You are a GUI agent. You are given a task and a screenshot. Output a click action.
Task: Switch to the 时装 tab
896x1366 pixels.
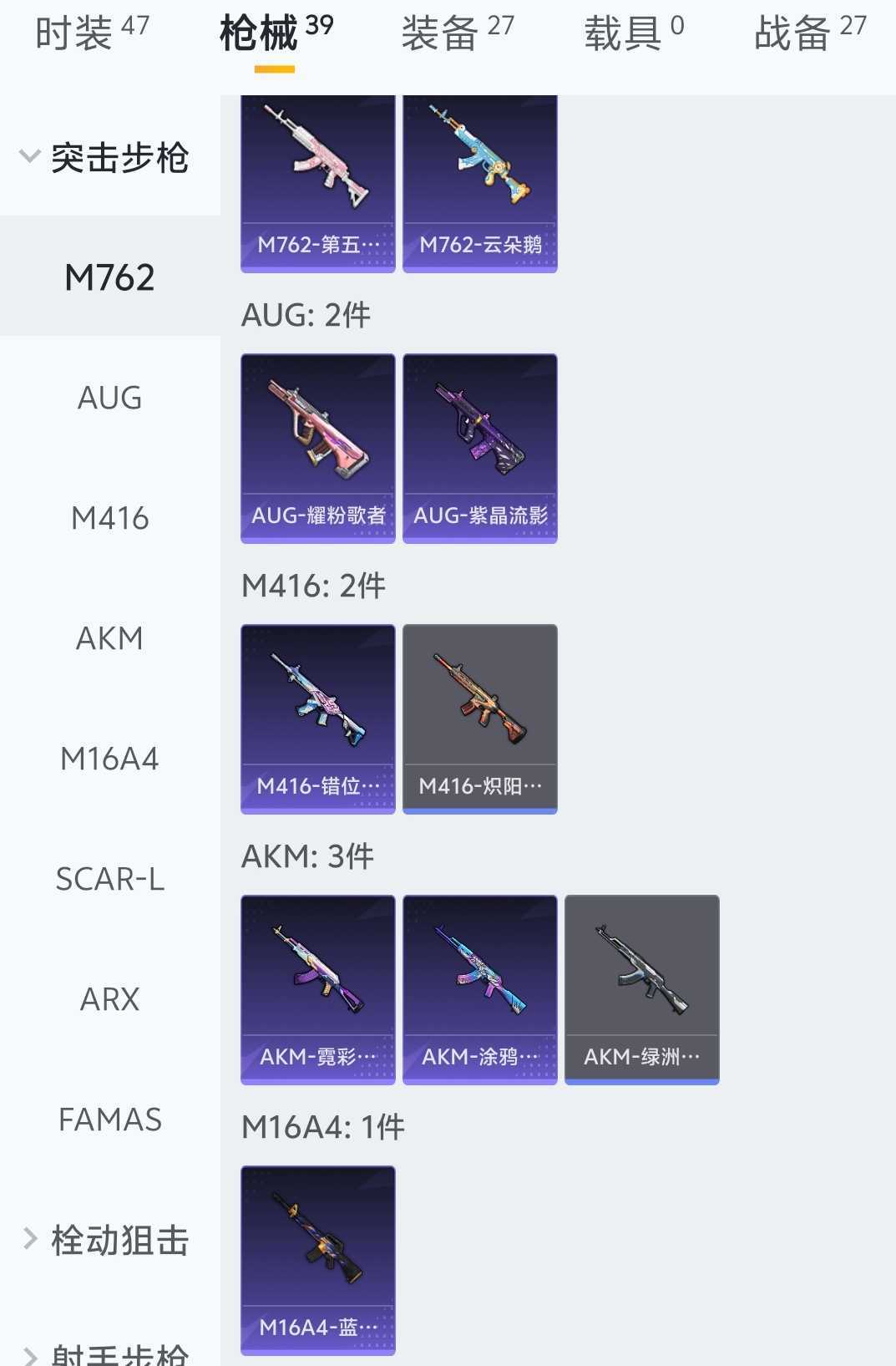[91, 33]
